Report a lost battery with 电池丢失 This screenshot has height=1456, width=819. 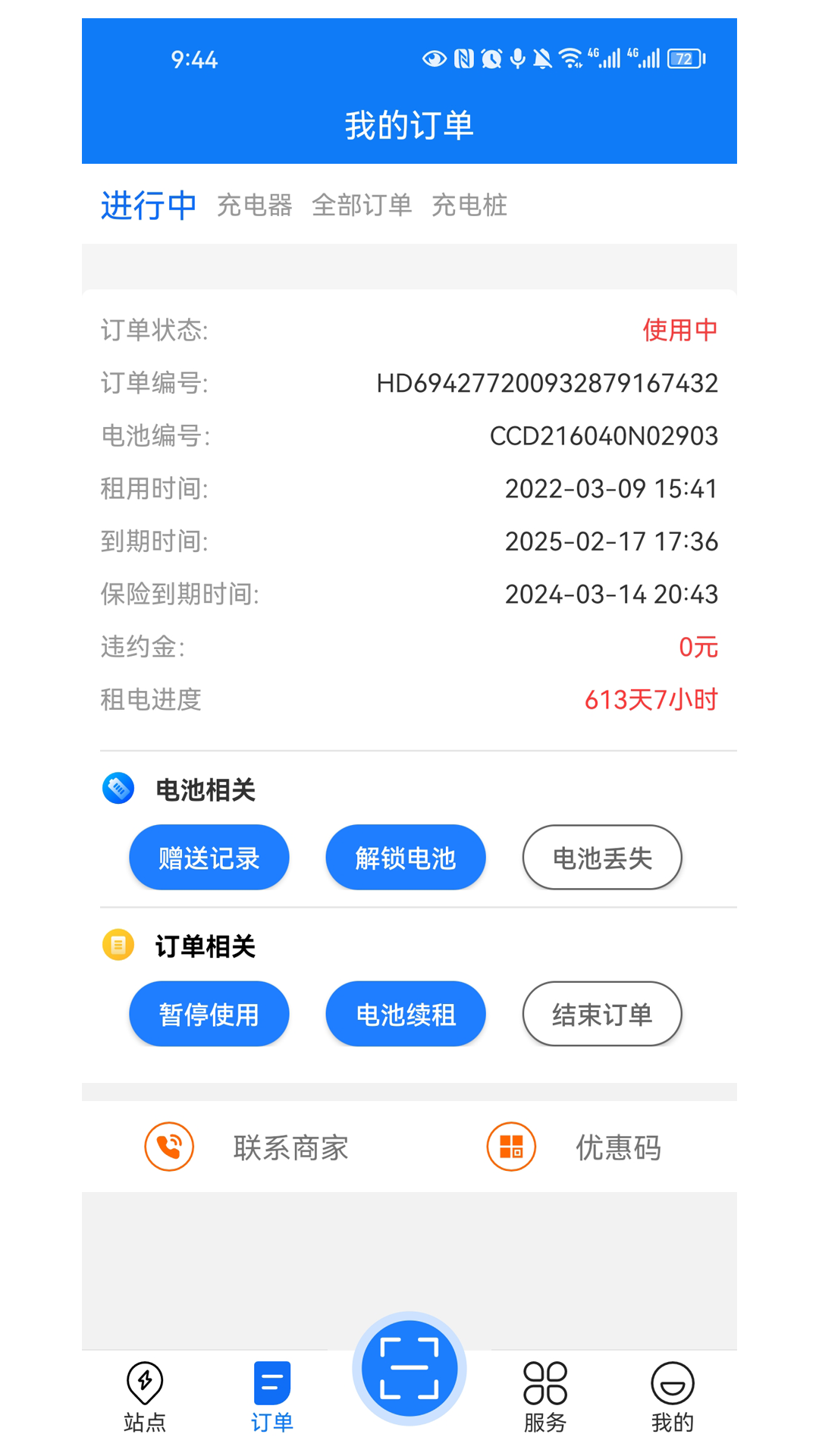pos(602,858)
